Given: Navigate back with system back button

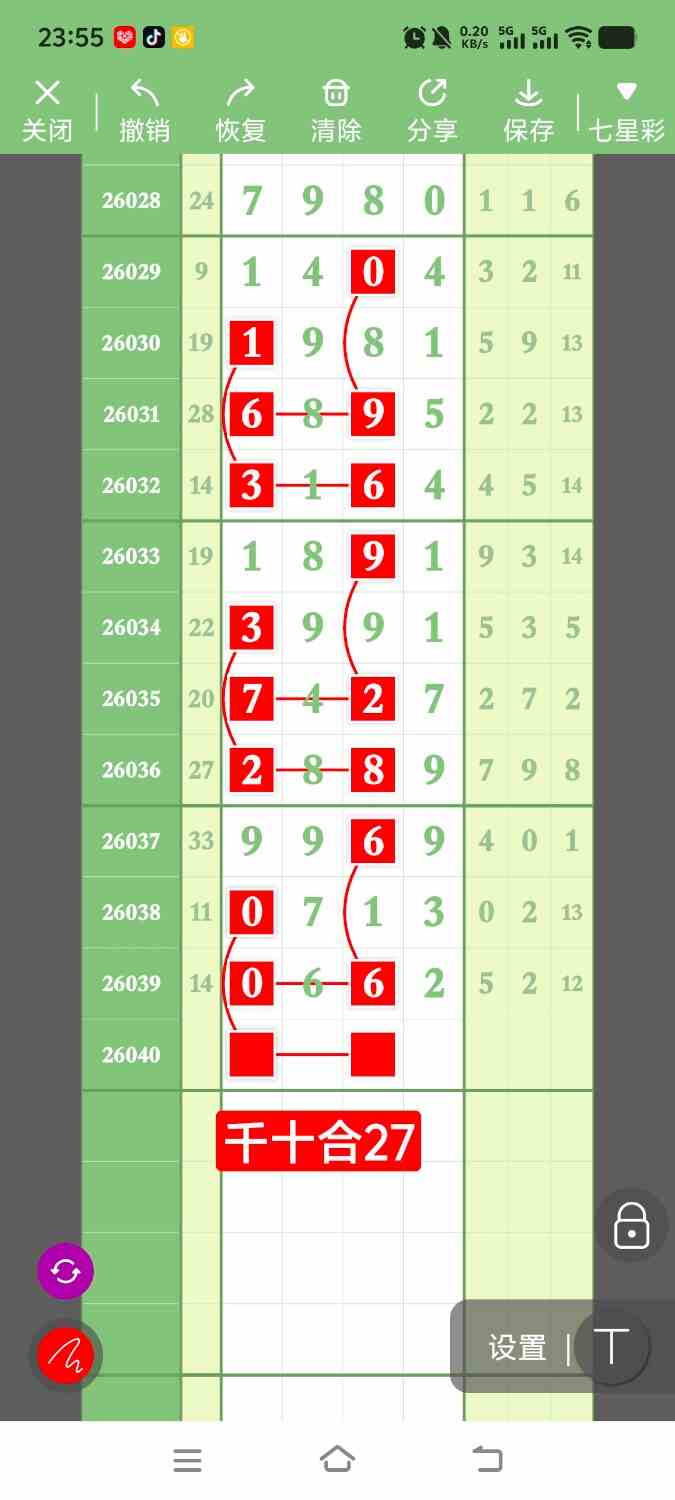Looking at the screenshot, I should [487, 1460].
